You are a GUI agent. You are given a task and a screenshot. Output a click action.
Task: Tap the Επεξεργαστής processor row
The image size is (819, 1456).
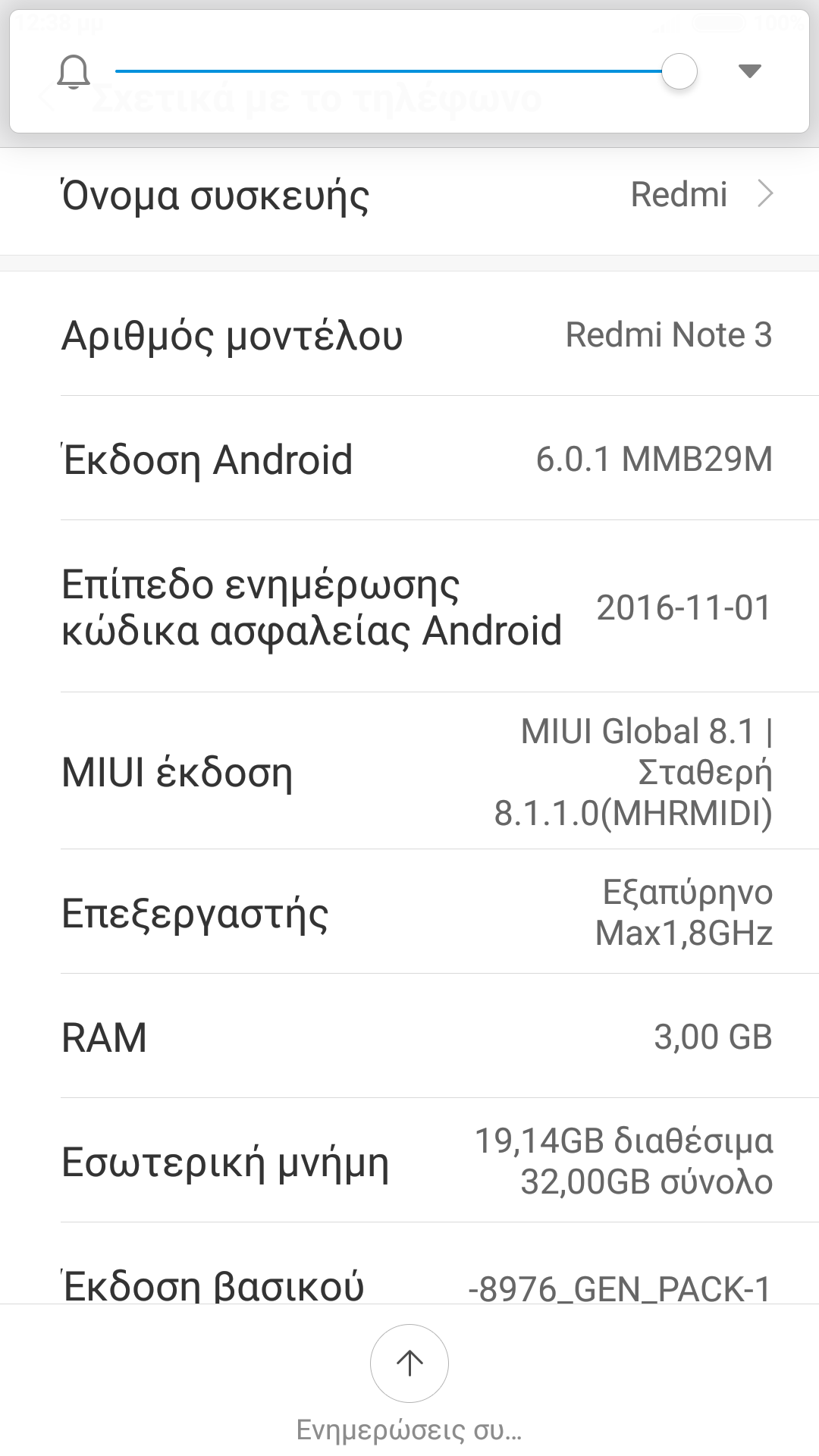409,913
